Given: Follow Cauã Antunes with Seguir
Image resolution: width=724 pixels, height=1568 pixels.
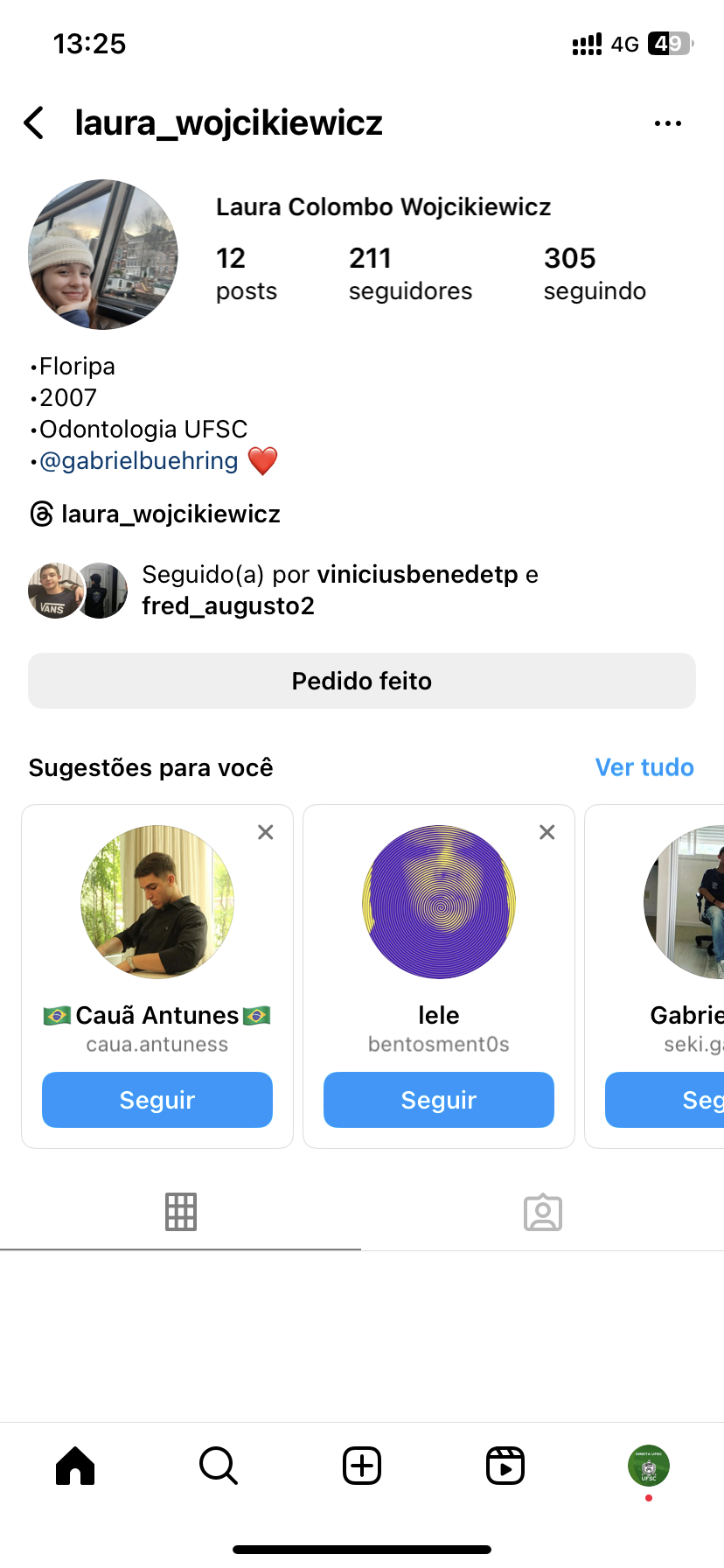Looking at the screenshot, I should 157,1100.
